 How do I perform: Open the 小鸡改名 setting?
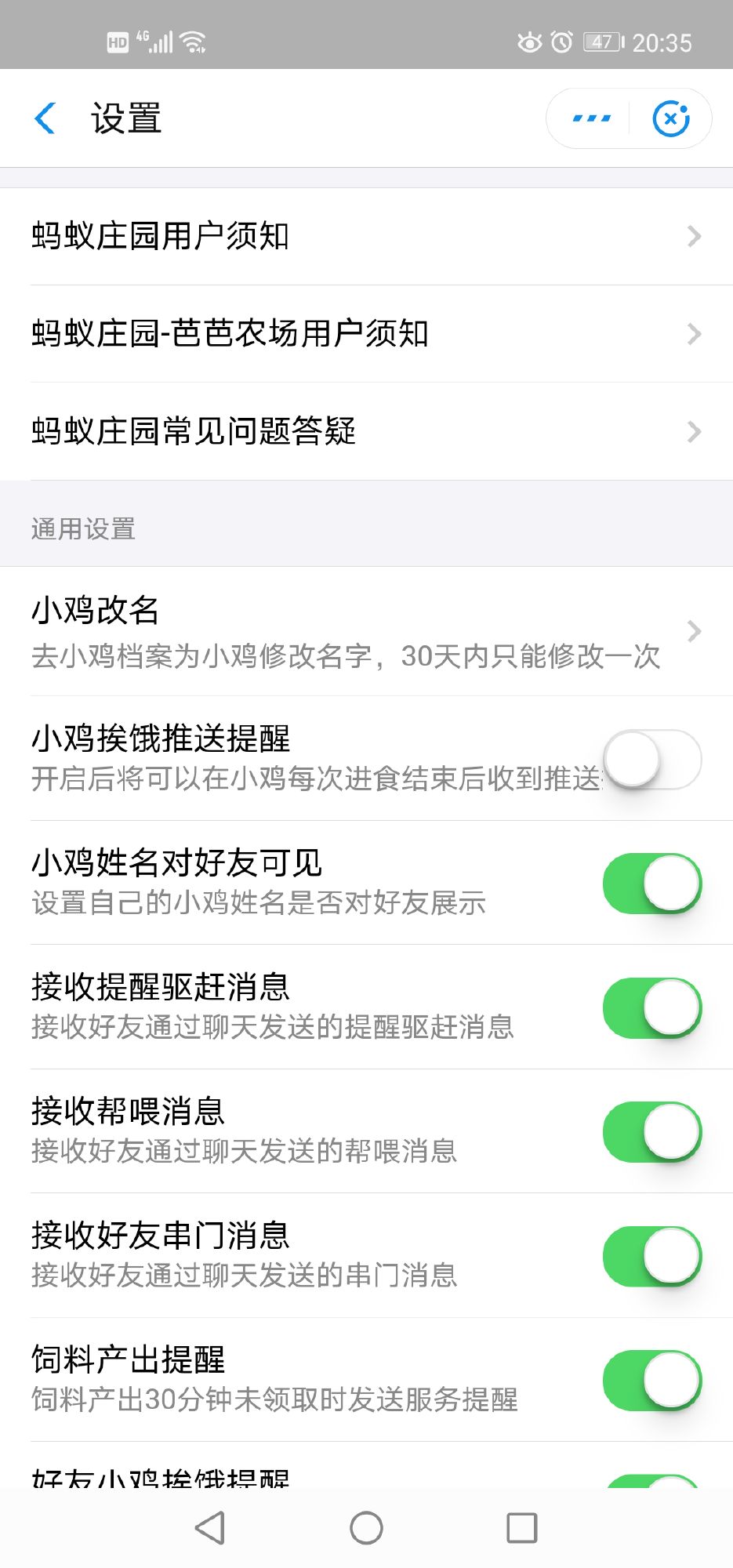(366, 631)
